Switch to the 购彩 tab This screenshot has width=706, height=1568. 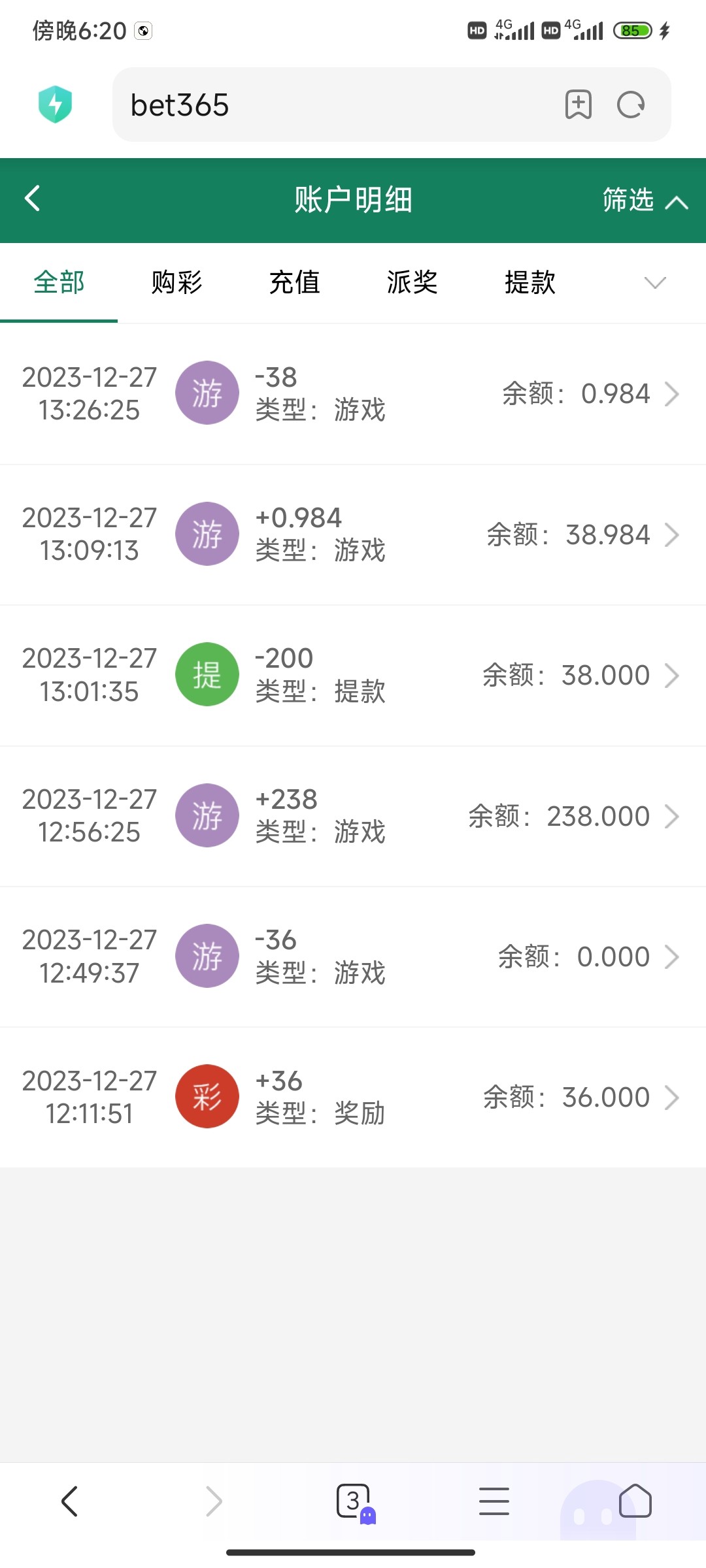coord(176,283)
